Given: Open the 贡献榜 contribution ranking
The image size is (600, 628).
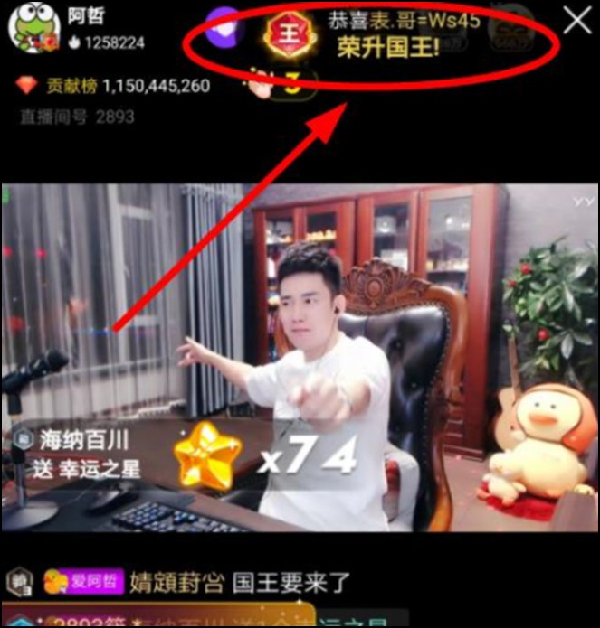Looking at the screenshot, I should 114,86.
